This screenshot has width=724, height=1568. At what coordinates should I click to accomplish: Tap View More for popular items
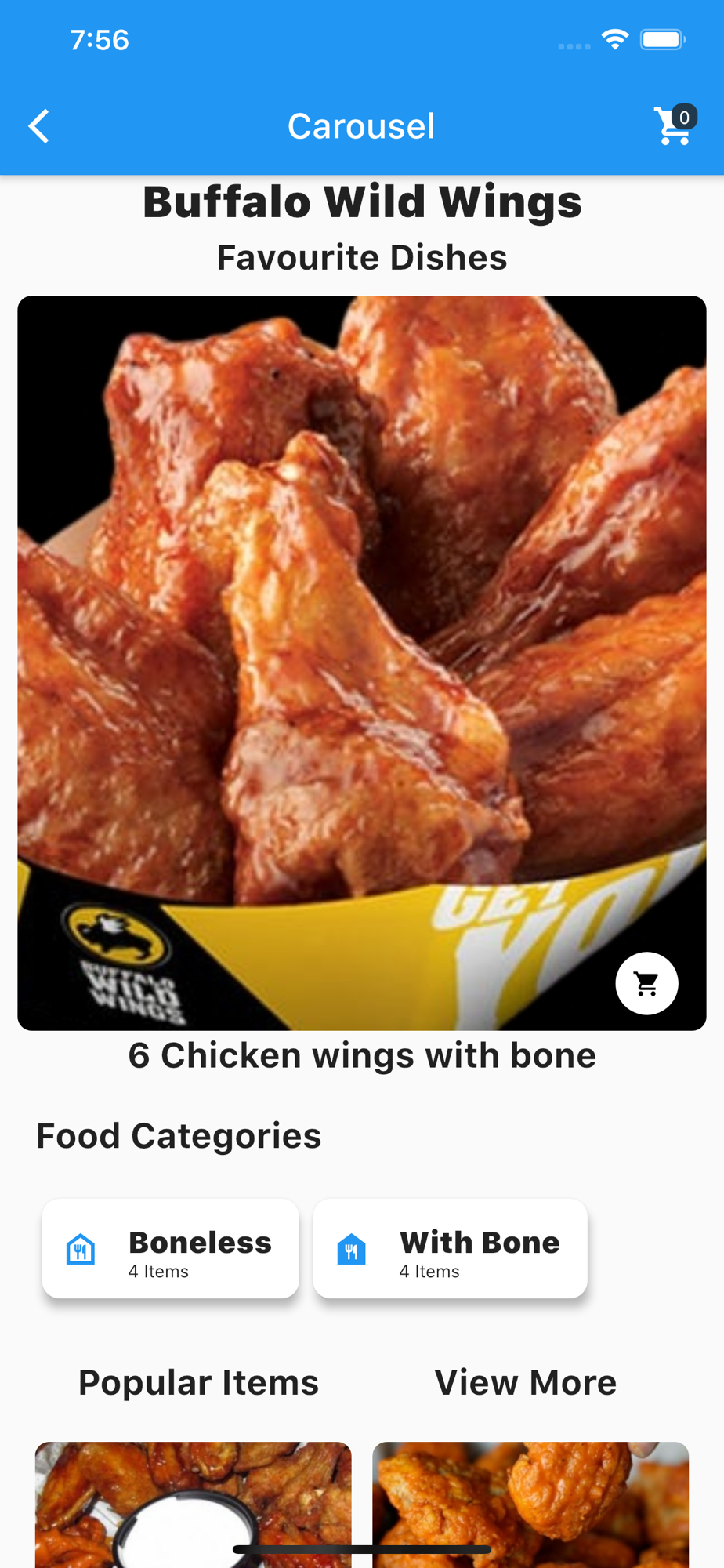525,1382
